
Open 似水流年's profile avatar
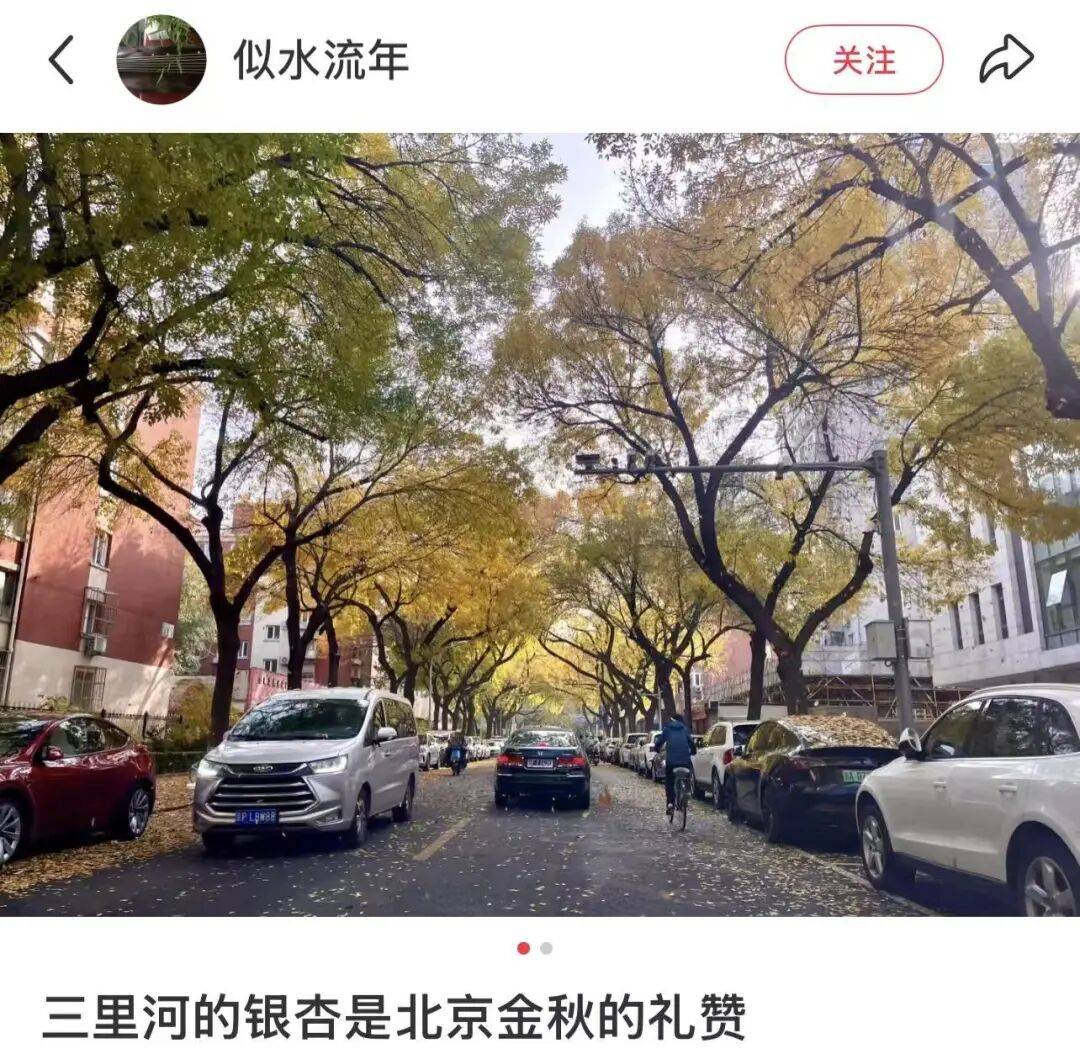[x=161, y=60]
